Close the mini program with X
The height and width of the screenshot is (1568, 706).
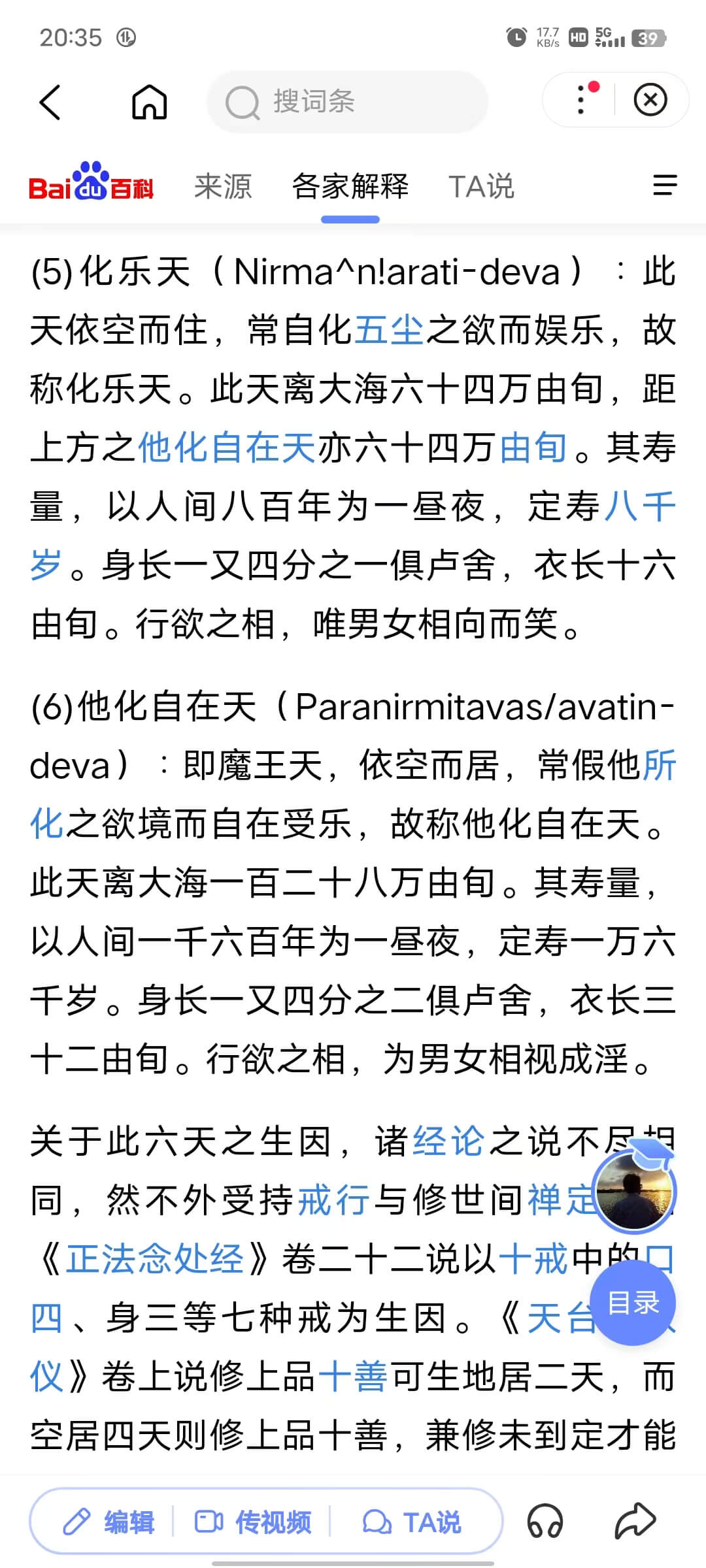(x=650, y=100)
